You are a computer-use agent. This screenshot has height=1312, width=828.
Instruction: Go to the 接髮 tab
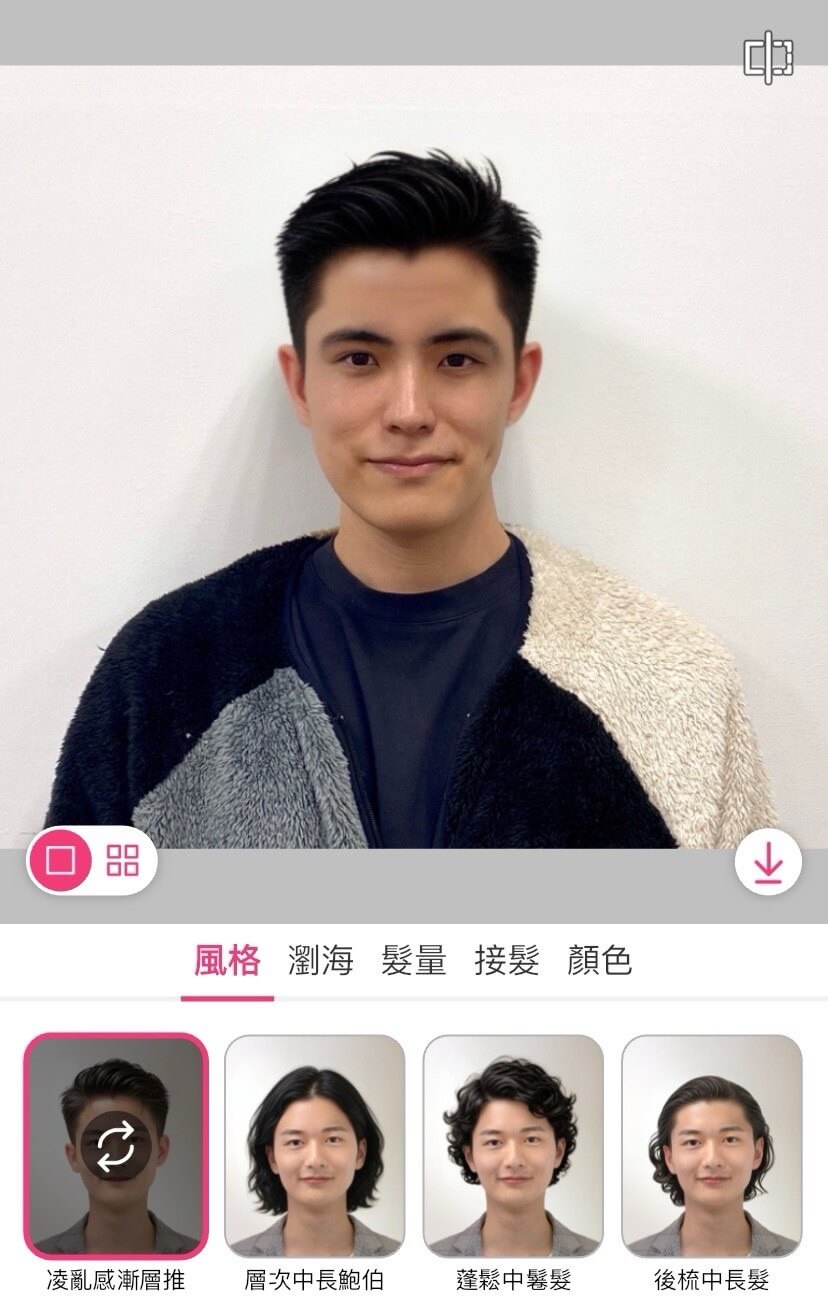(x=507, y=961)
